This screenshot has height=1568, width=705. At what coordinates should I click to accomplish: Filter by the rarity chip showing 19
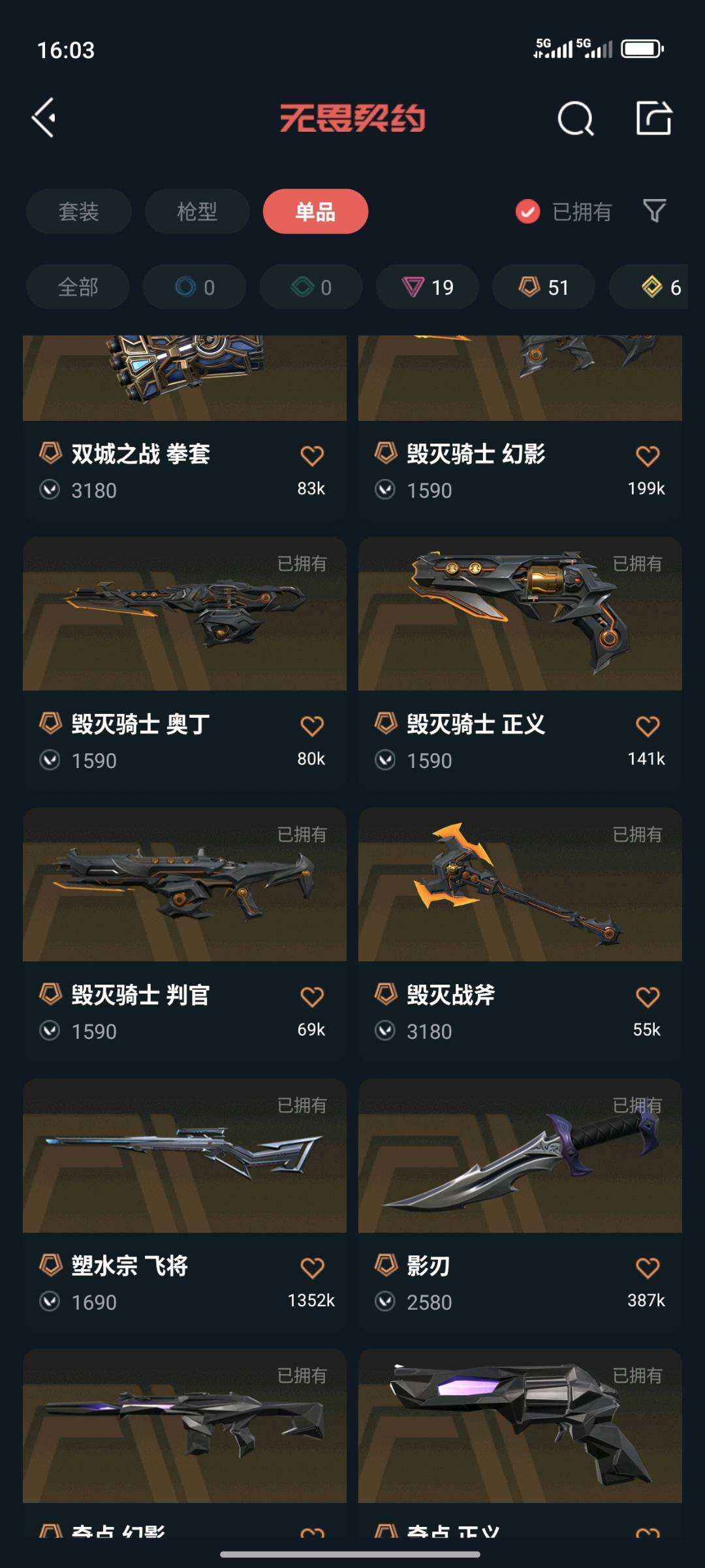(428, 287)
